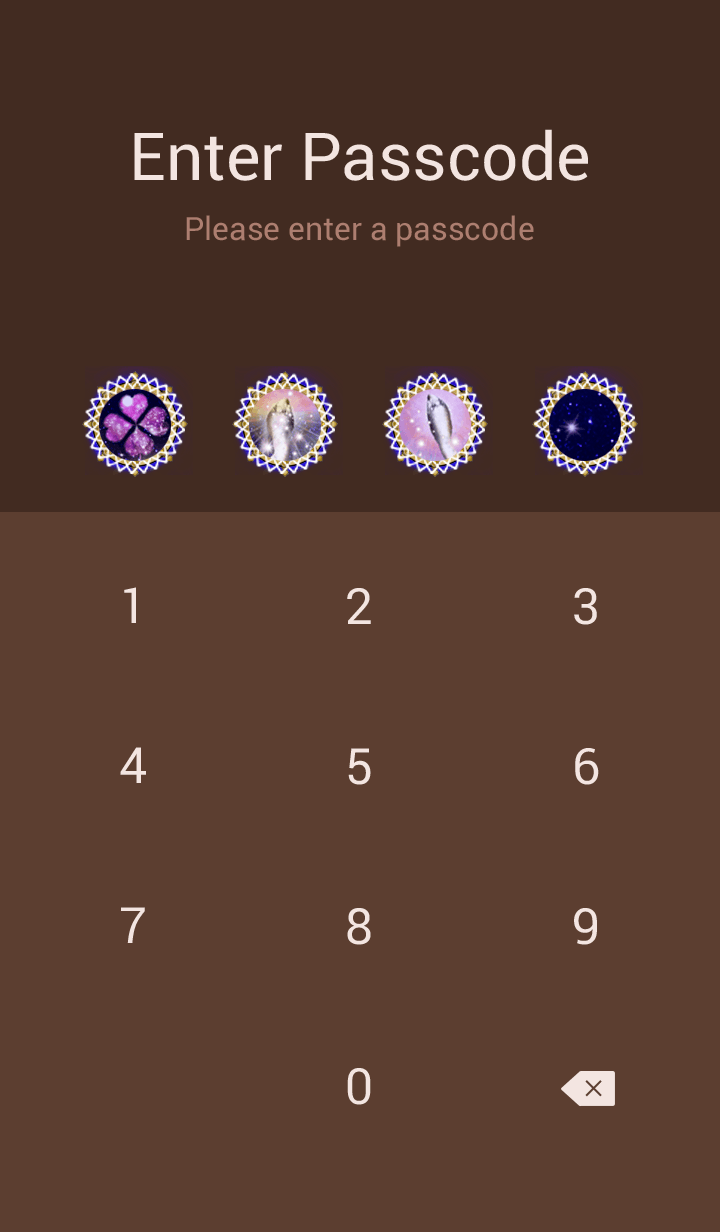The image size is (720, 1232).
Task: Hit the 7 key
Action: point(132,927)
